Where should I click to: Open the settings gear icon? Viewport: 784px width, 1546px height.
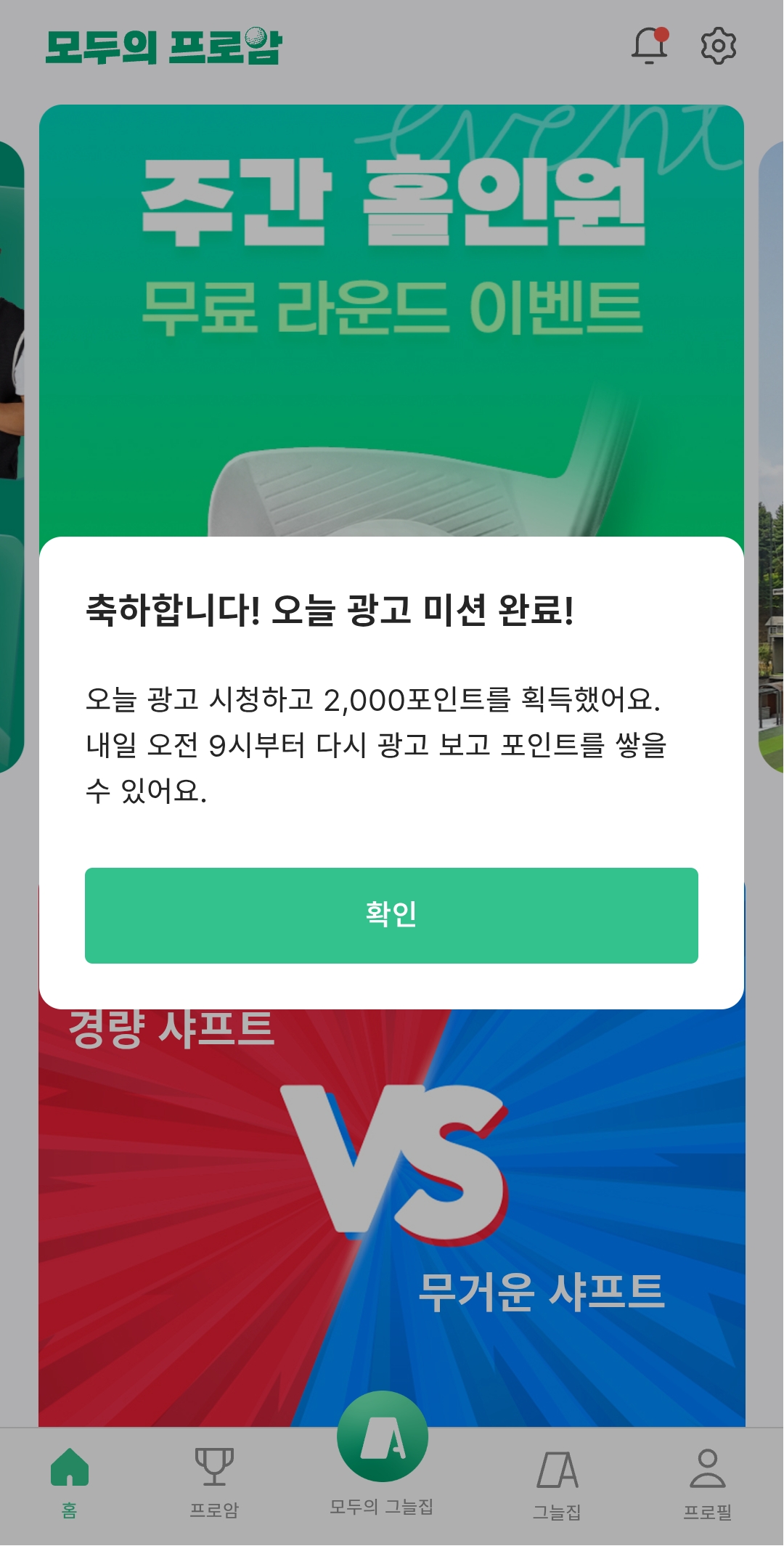click(718, 46)
